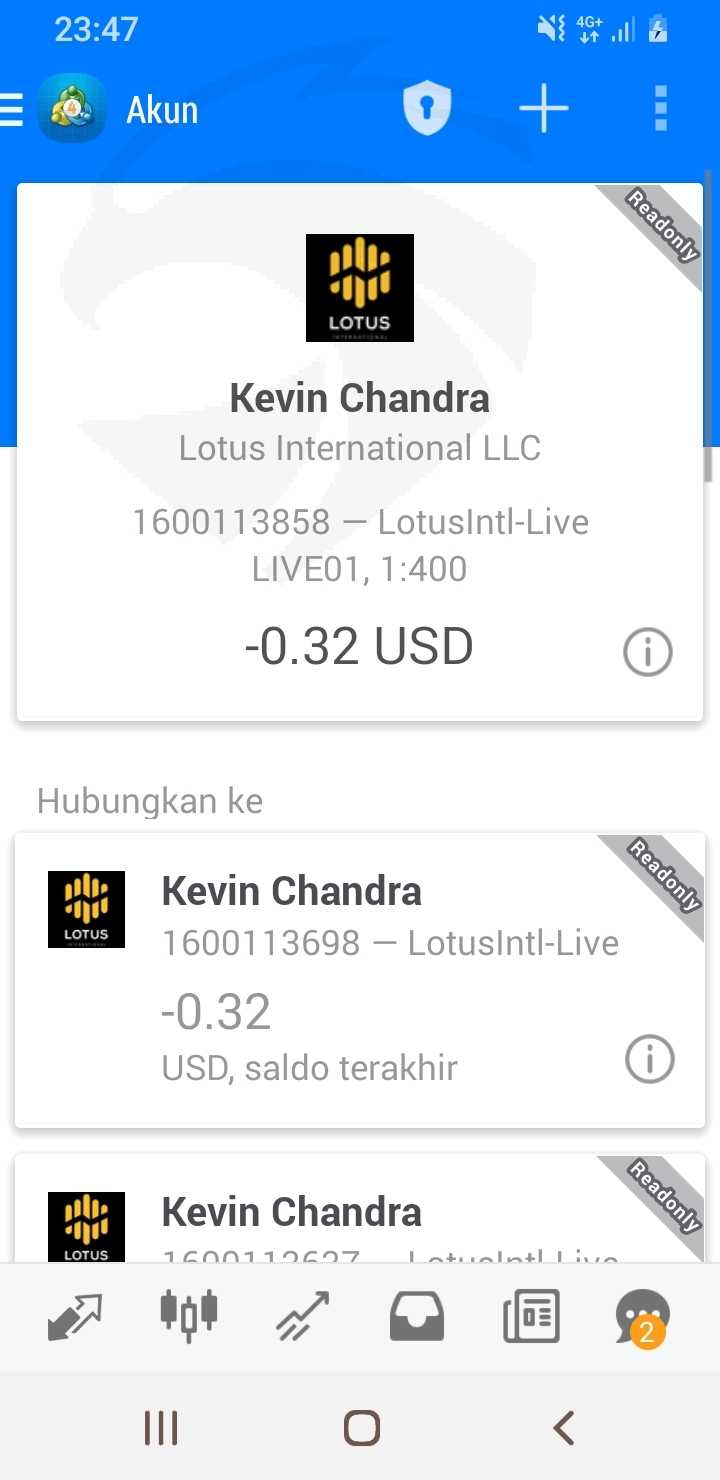
Task: Open the hamburger drawer menu
Action: [11, 109]
